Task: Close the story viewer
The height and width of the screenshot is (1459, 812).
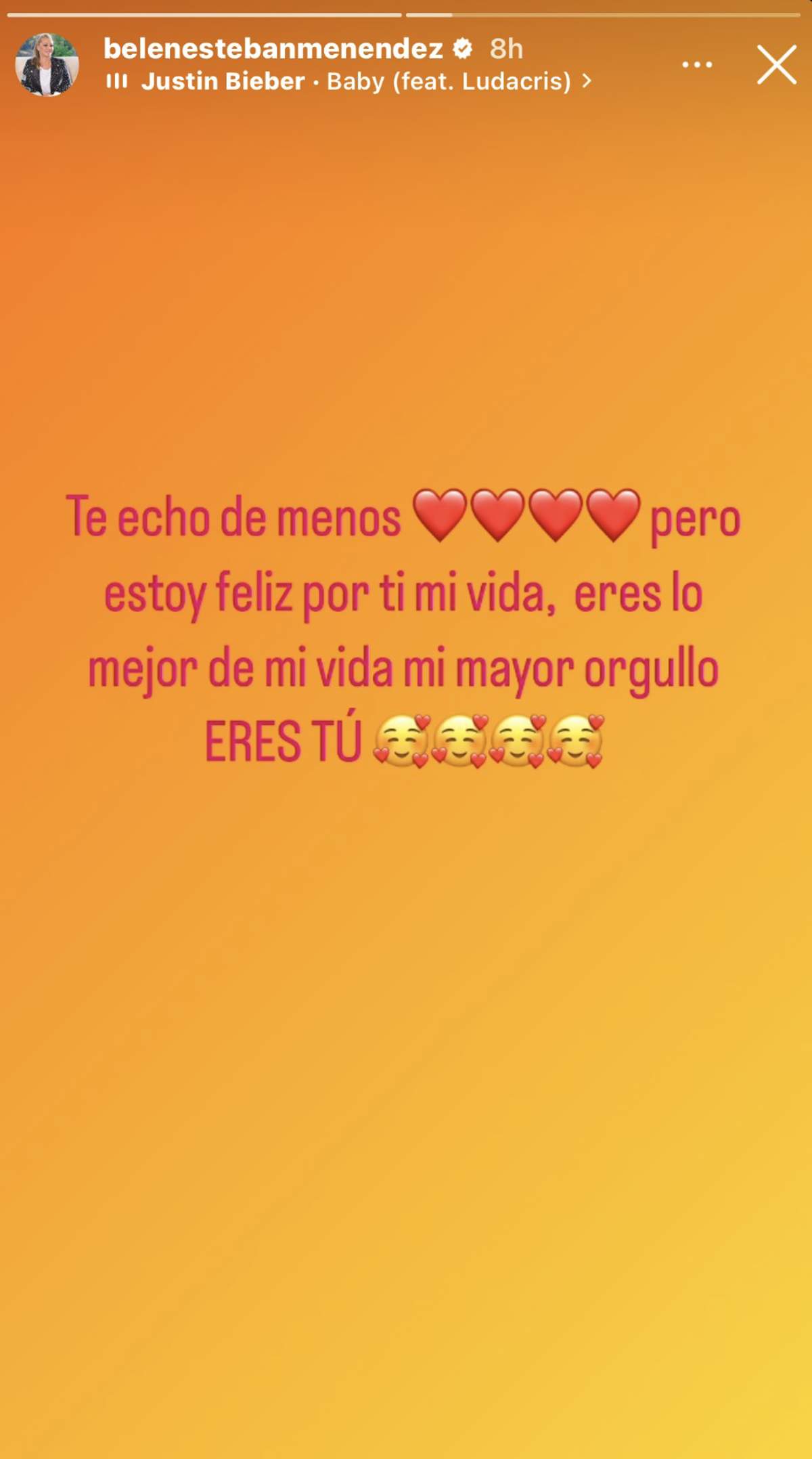Action: point(776,65)
